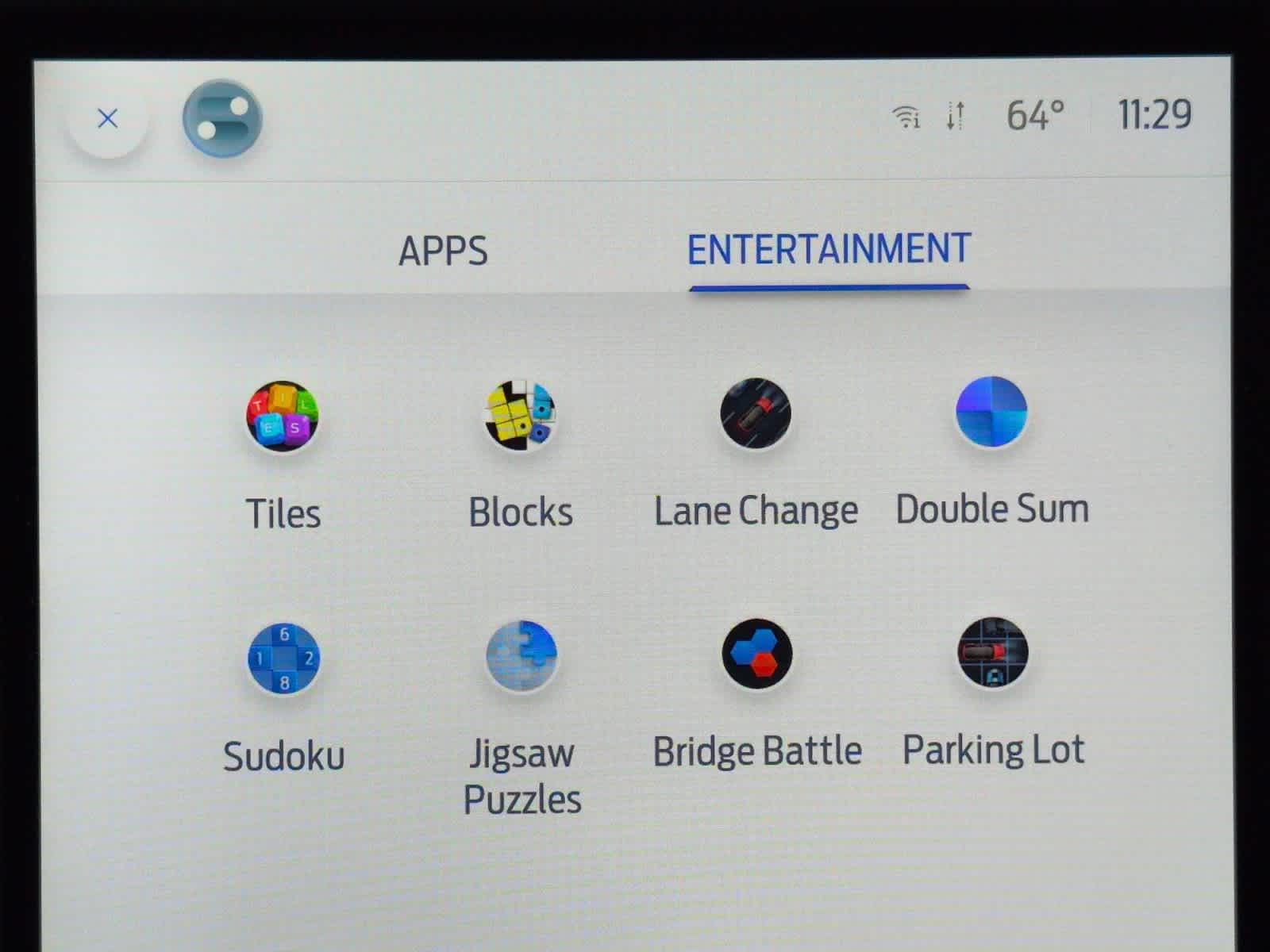Open Double Sum
1270x952 pixels.
click(991, 412)
